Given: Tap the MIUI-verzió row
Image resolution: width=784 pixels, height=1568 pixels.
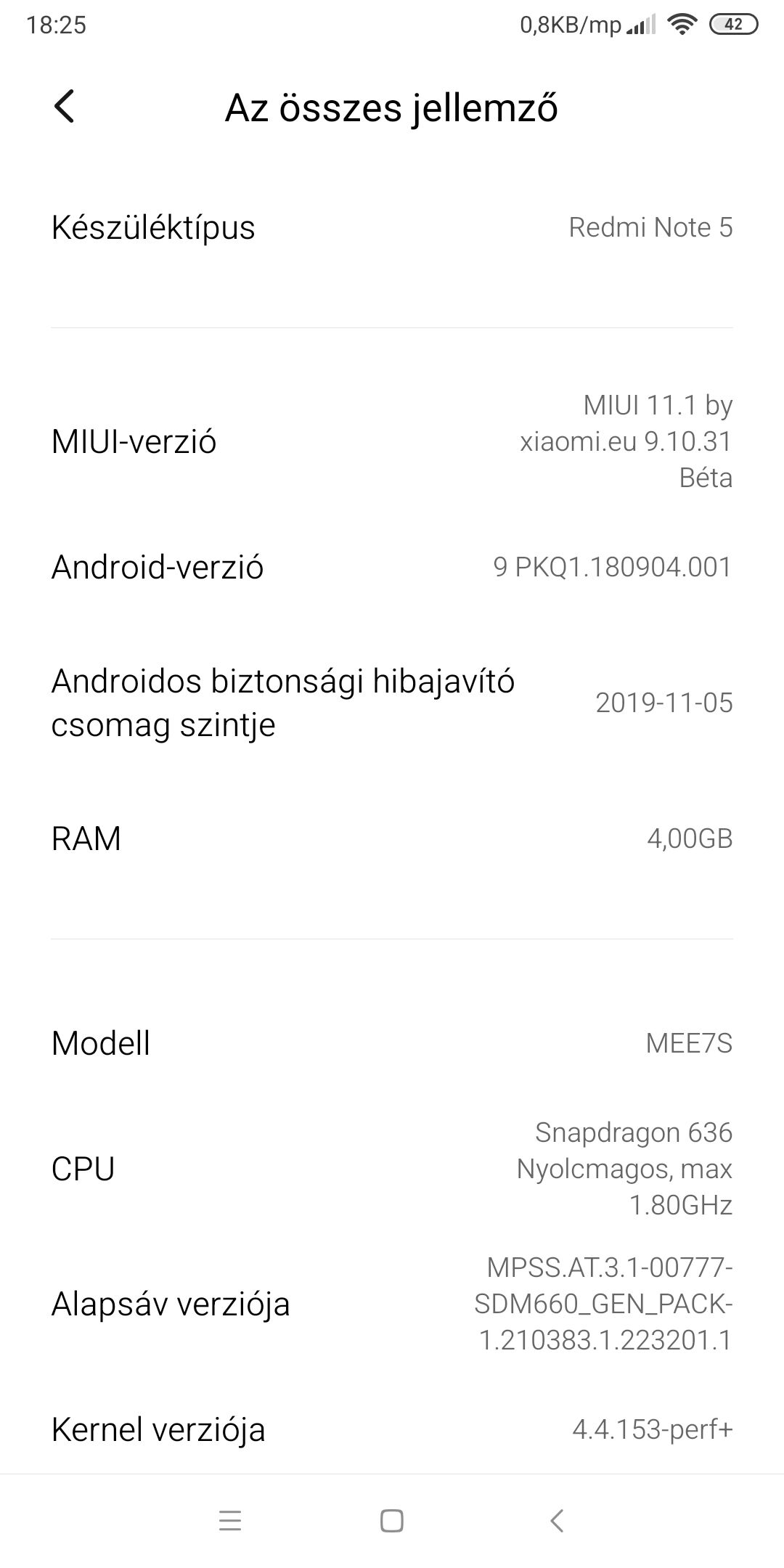Looking at the screenshot, I should pos(392,441).
